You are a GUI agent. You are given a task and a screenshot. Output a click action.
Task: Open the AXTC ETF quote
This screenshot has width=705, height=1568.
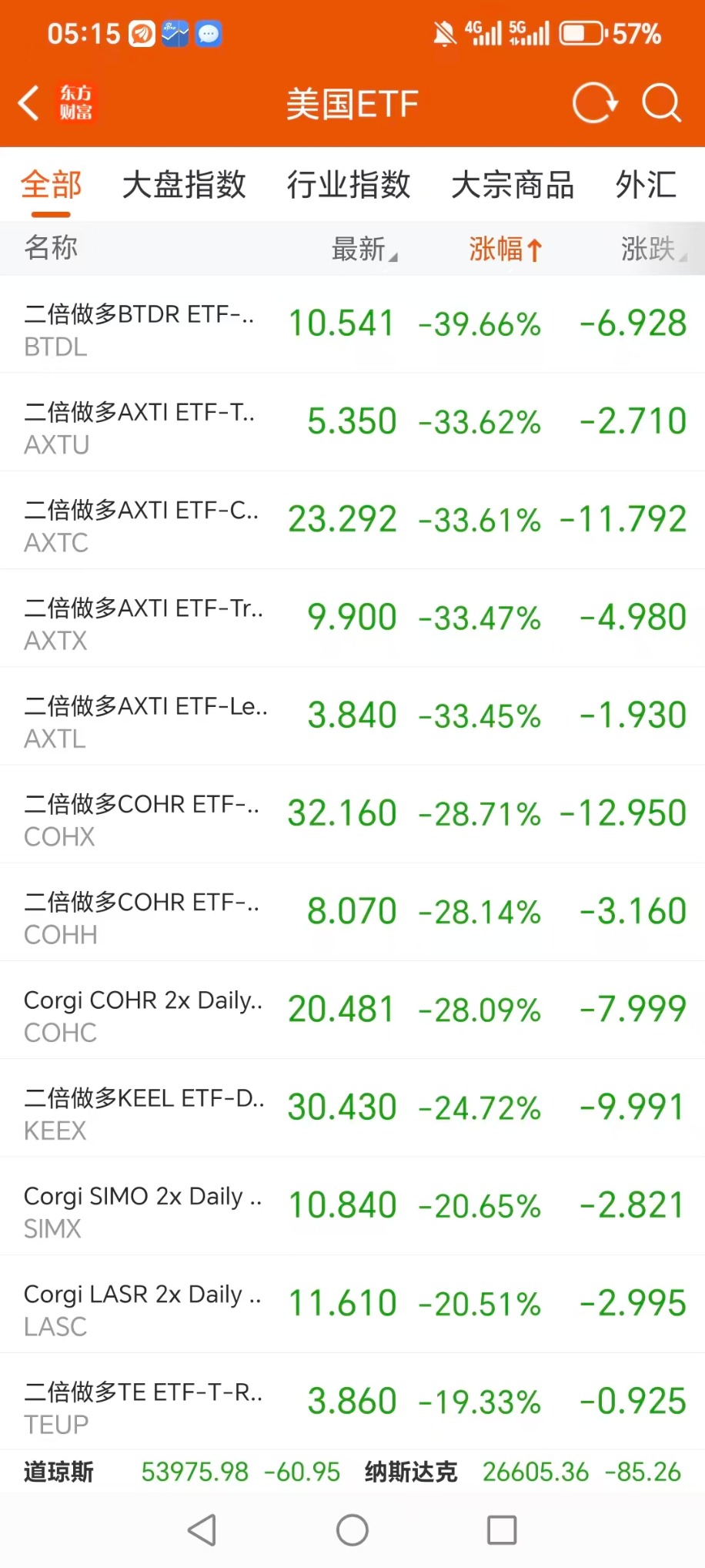click(x=352, y=520)
